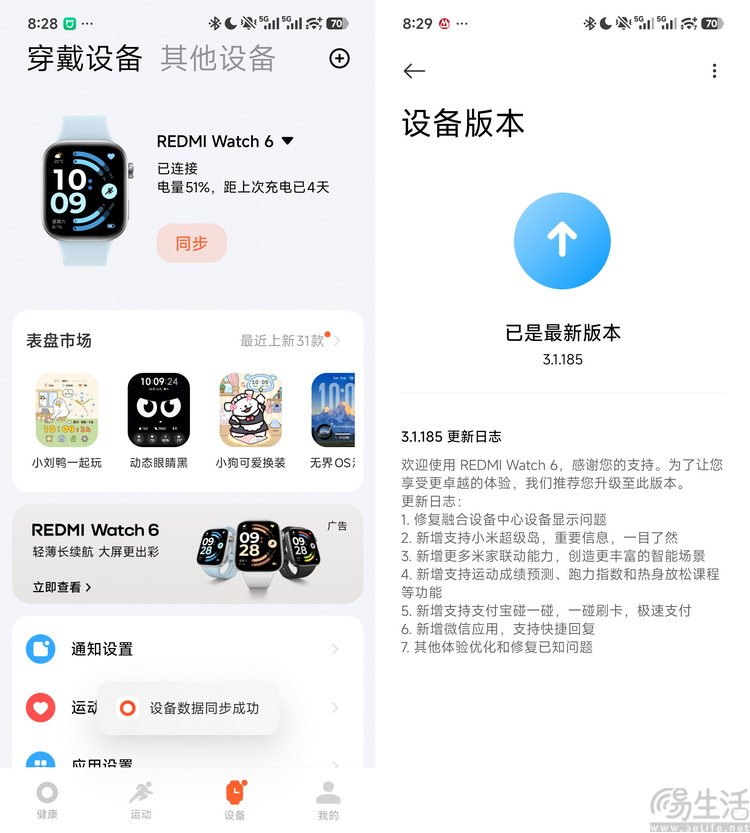
Task: Tap the highlighted 设备 device icon
Action: point(233,793)
